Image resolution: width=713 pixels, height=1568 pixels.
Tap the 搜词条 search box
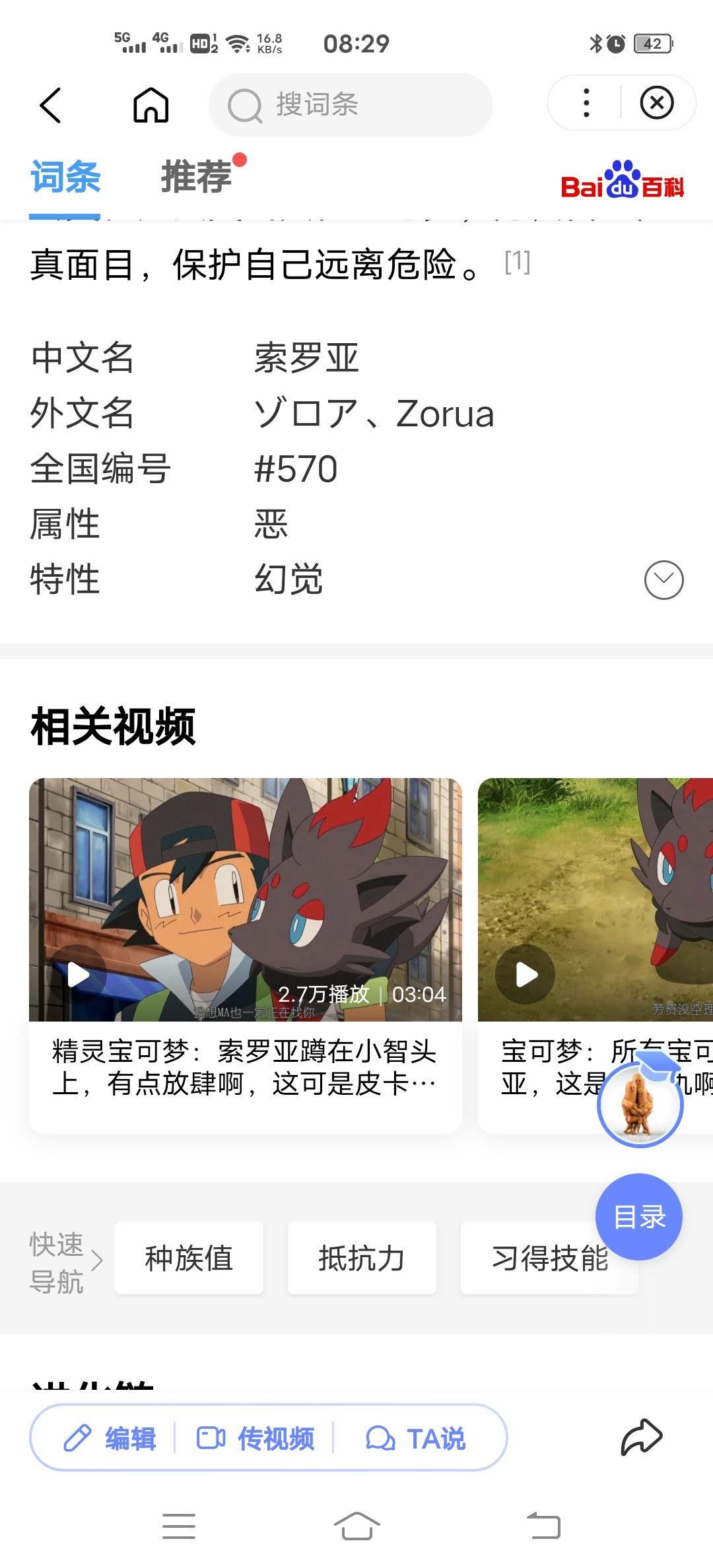click(x=351, y=105)
